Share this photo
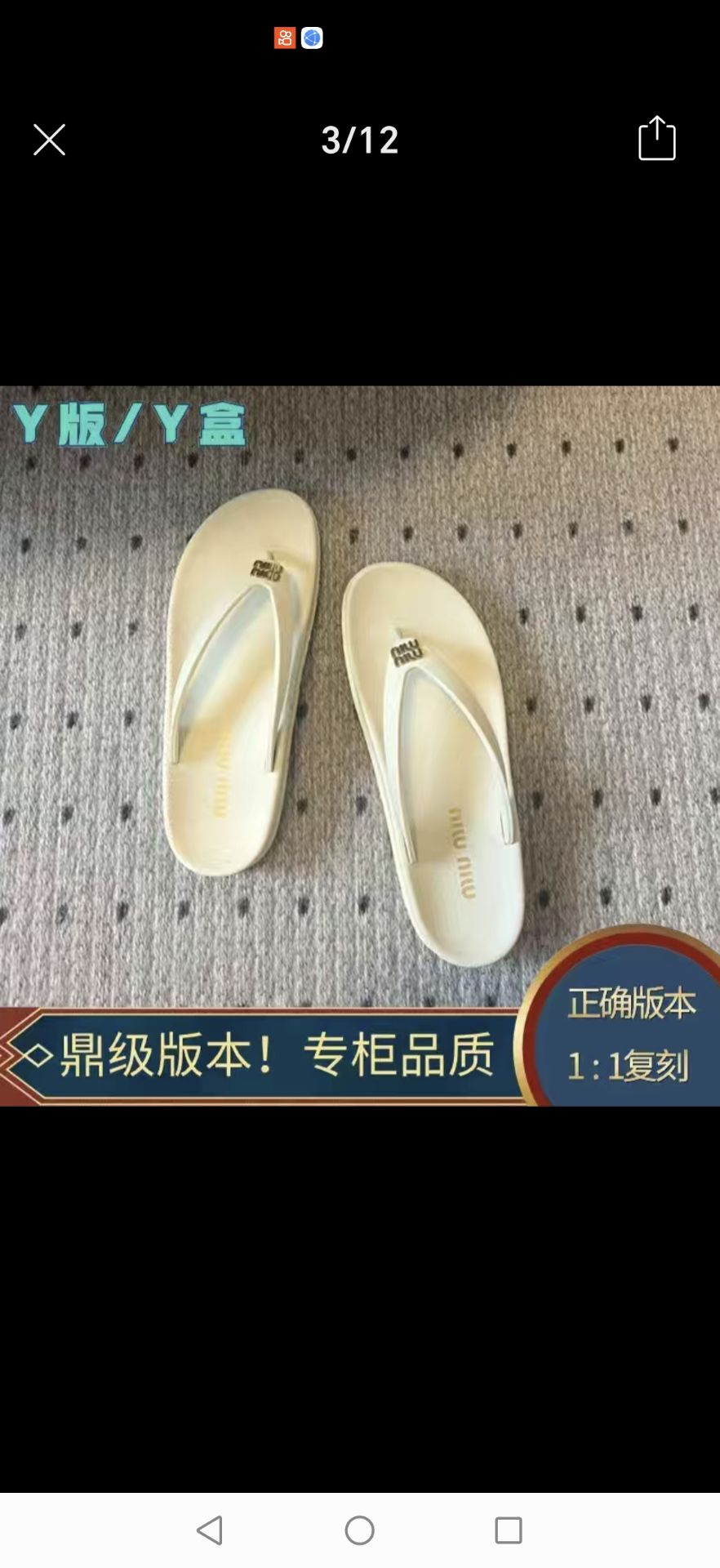Screen dimensions: 720x1568 coord(656,138)
